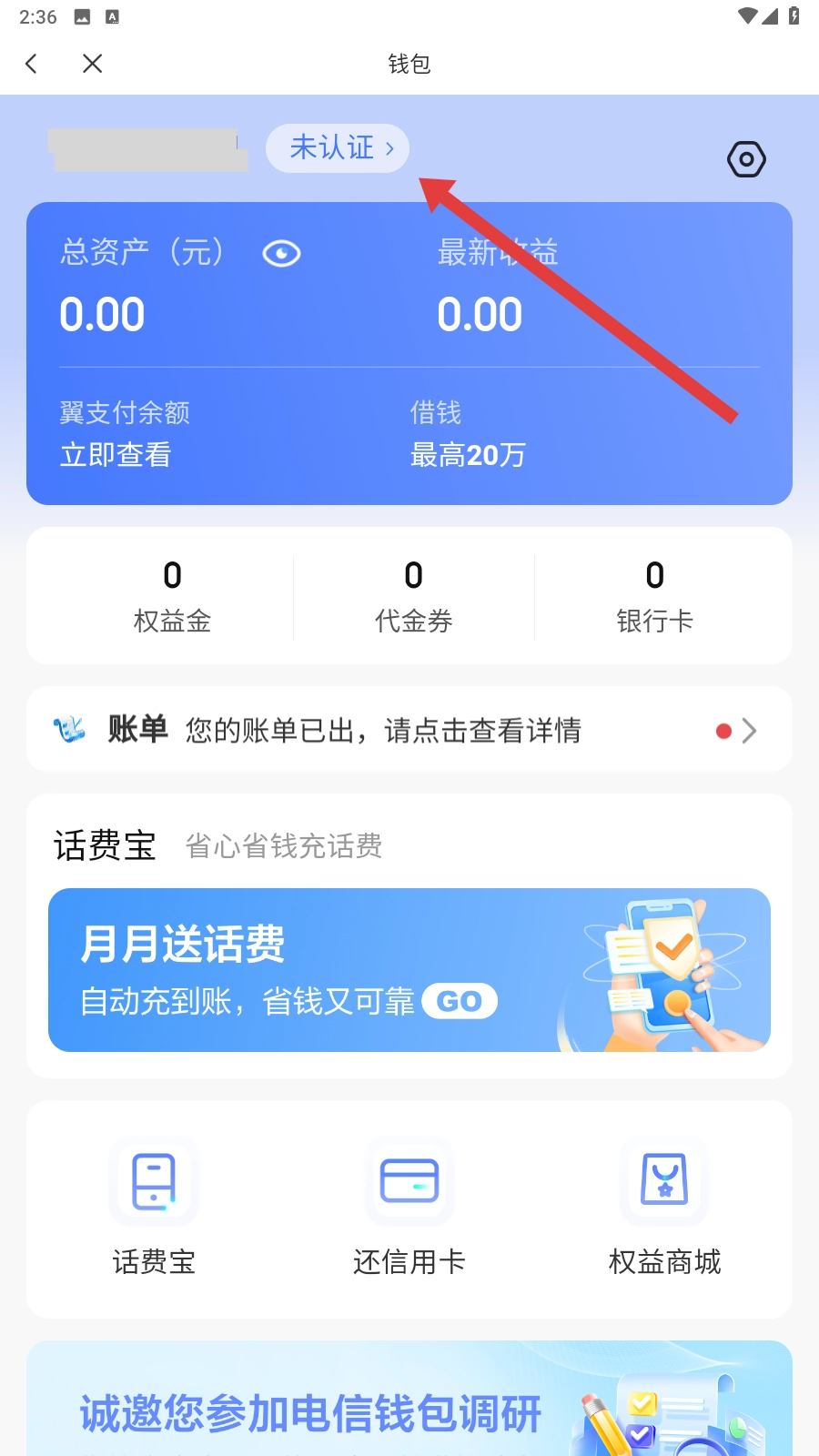Open the 话费宝 shortcut icon
819x1456 pixels.
point(154,1183)
